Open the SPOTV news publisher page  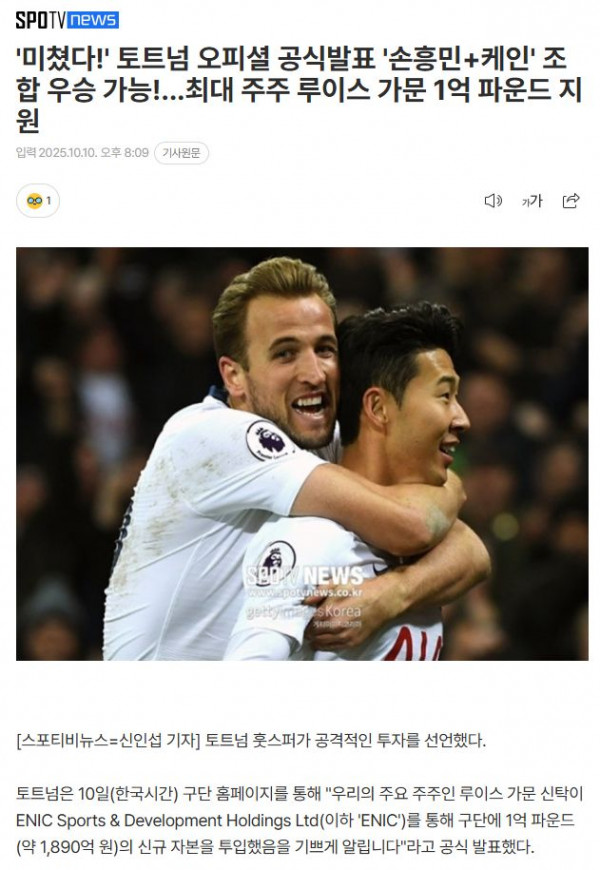coord(67,19)
